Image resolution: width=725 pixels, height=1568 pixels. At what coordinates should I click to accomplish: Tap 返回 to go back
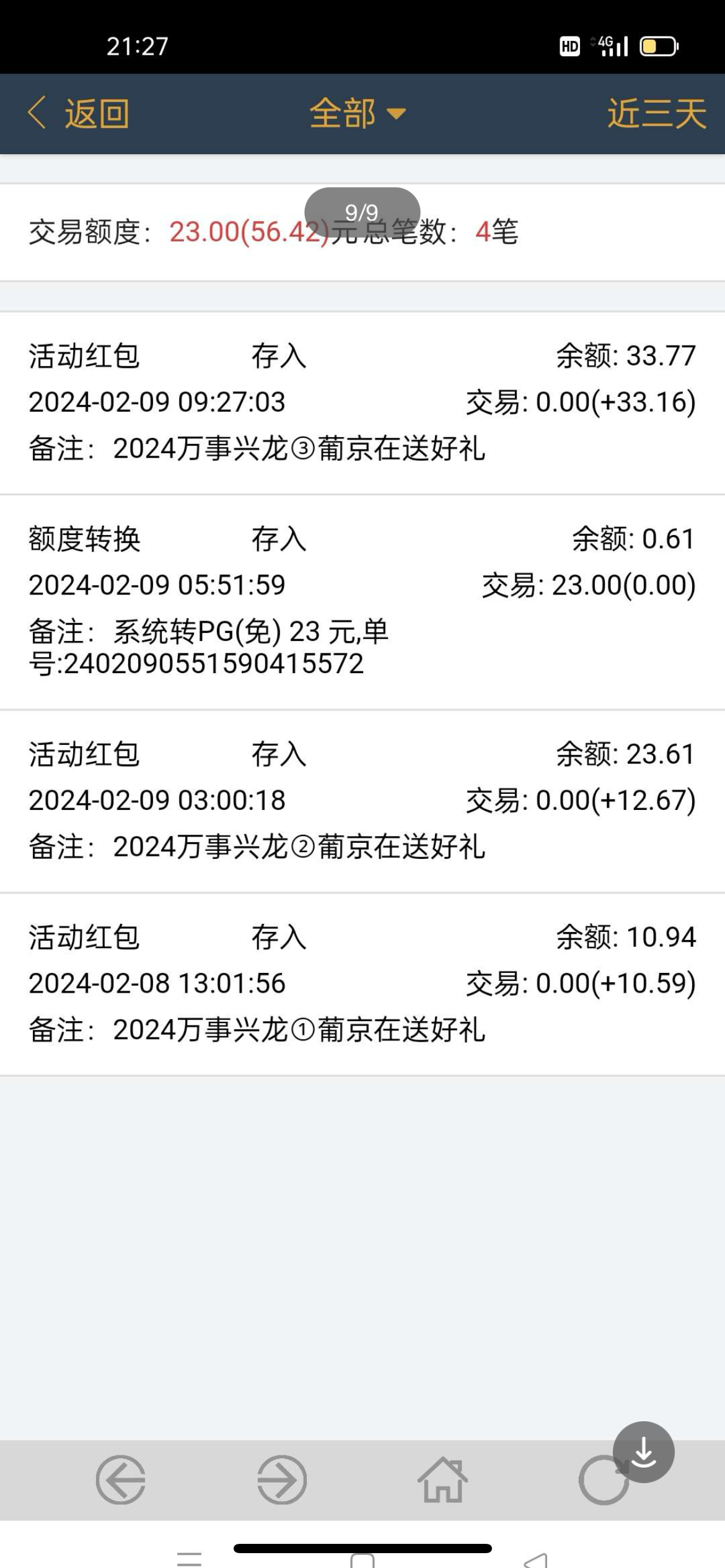[79, 114]
